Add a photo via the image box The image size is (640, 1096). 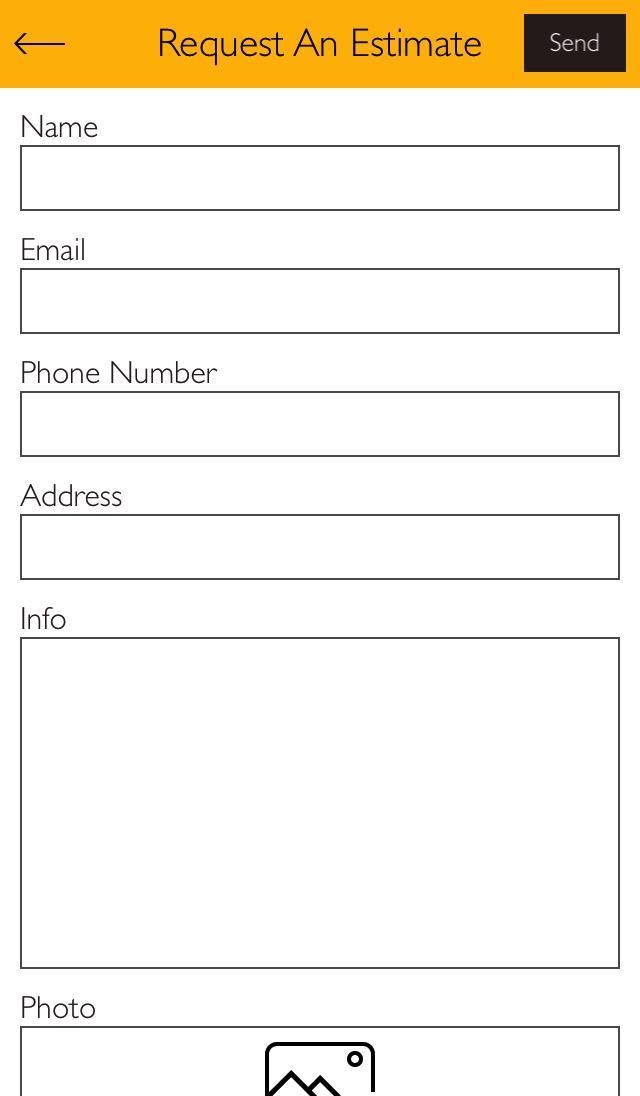tap(320, 1066)
